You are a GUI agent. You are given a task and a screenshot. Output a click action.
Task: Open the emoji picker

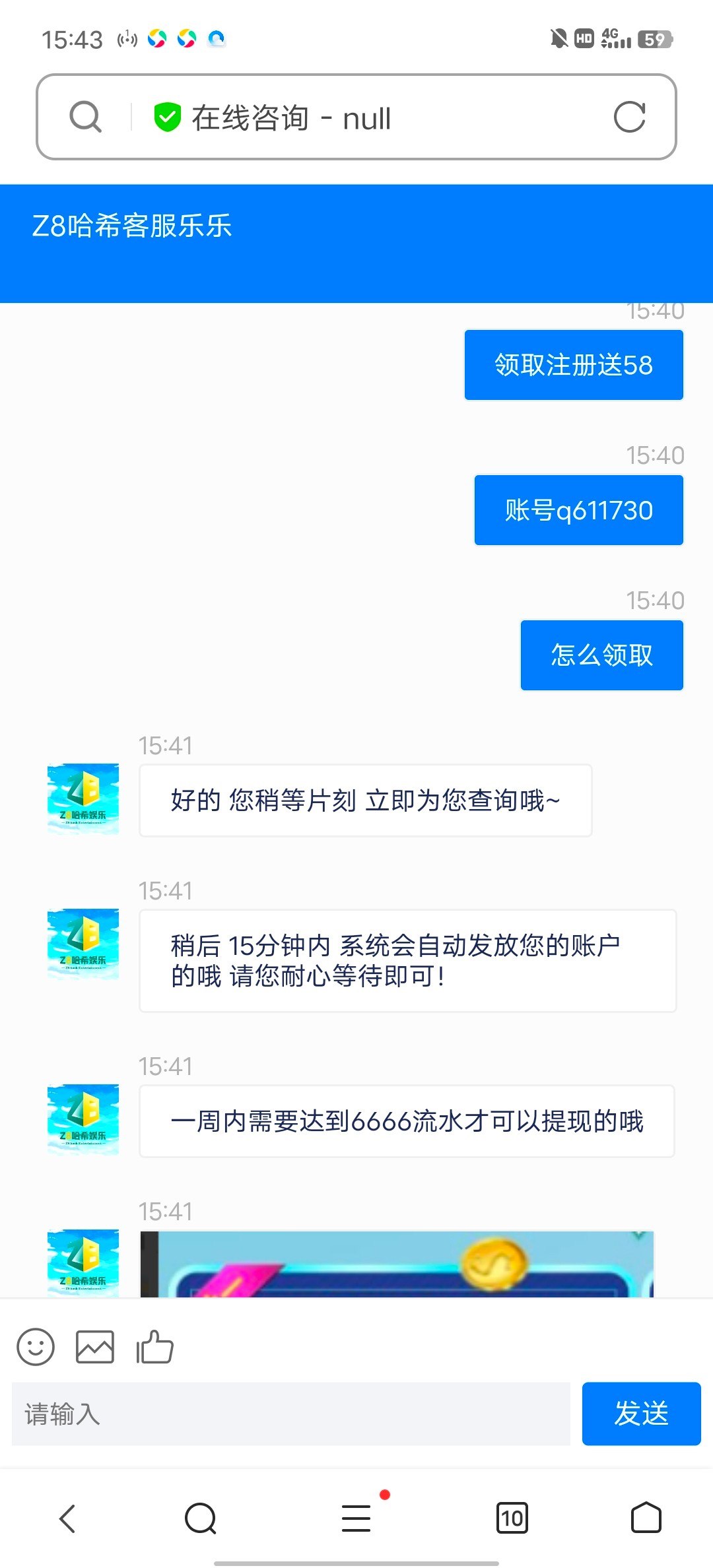pos(36,1346)
